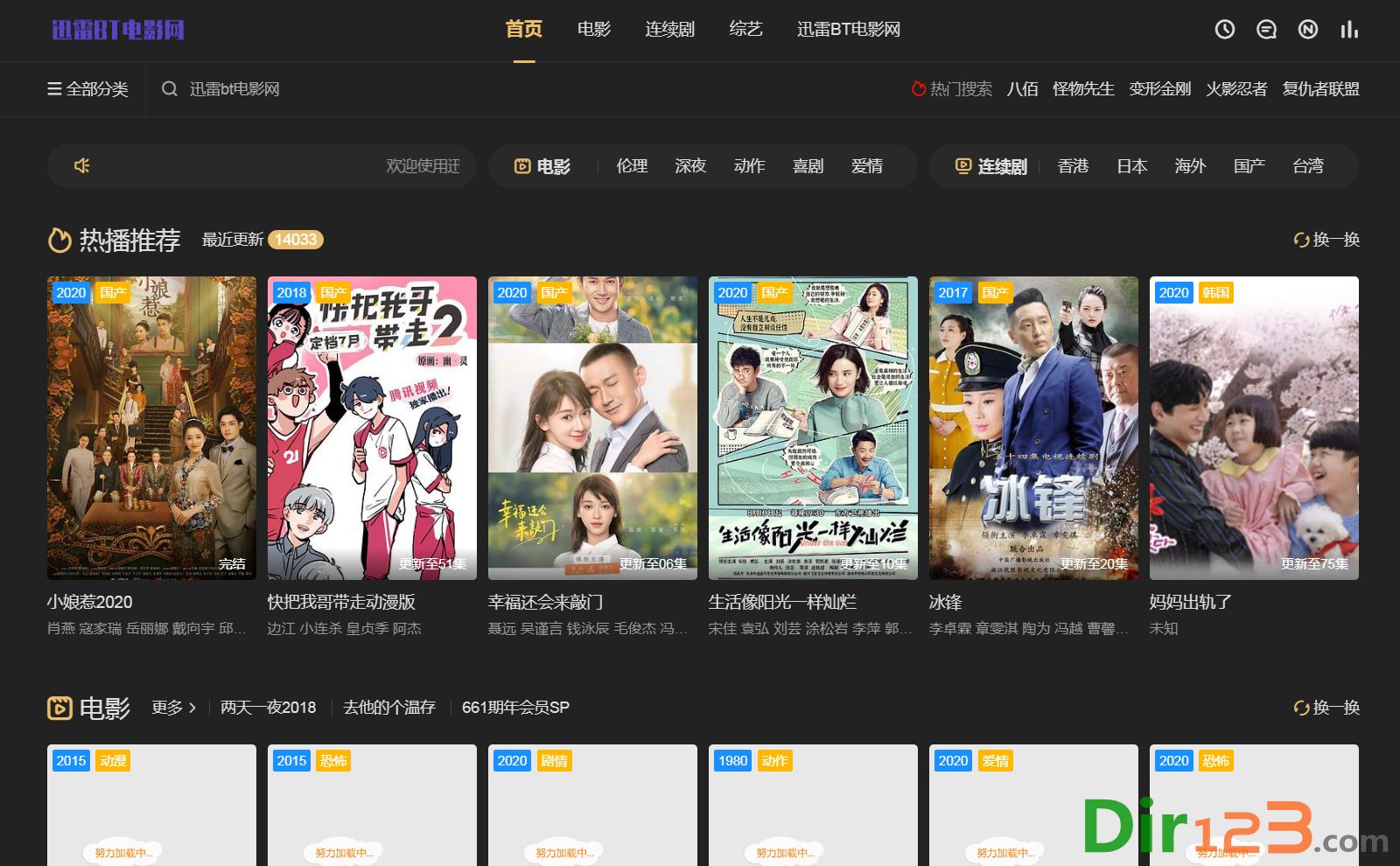Screen dimensions: 1400x866
Task: Open 更多 in the 电影 section
Action: tap(173, 708)
